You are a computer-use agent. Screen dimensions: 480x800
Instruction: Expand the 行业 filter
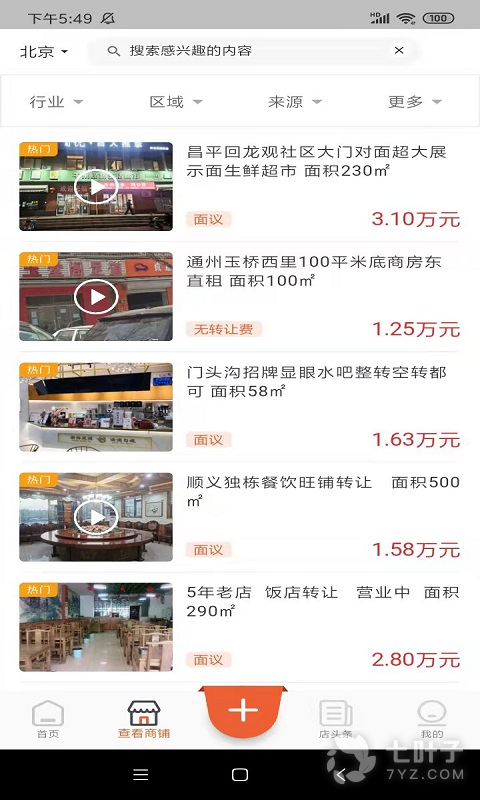[56, 102]
